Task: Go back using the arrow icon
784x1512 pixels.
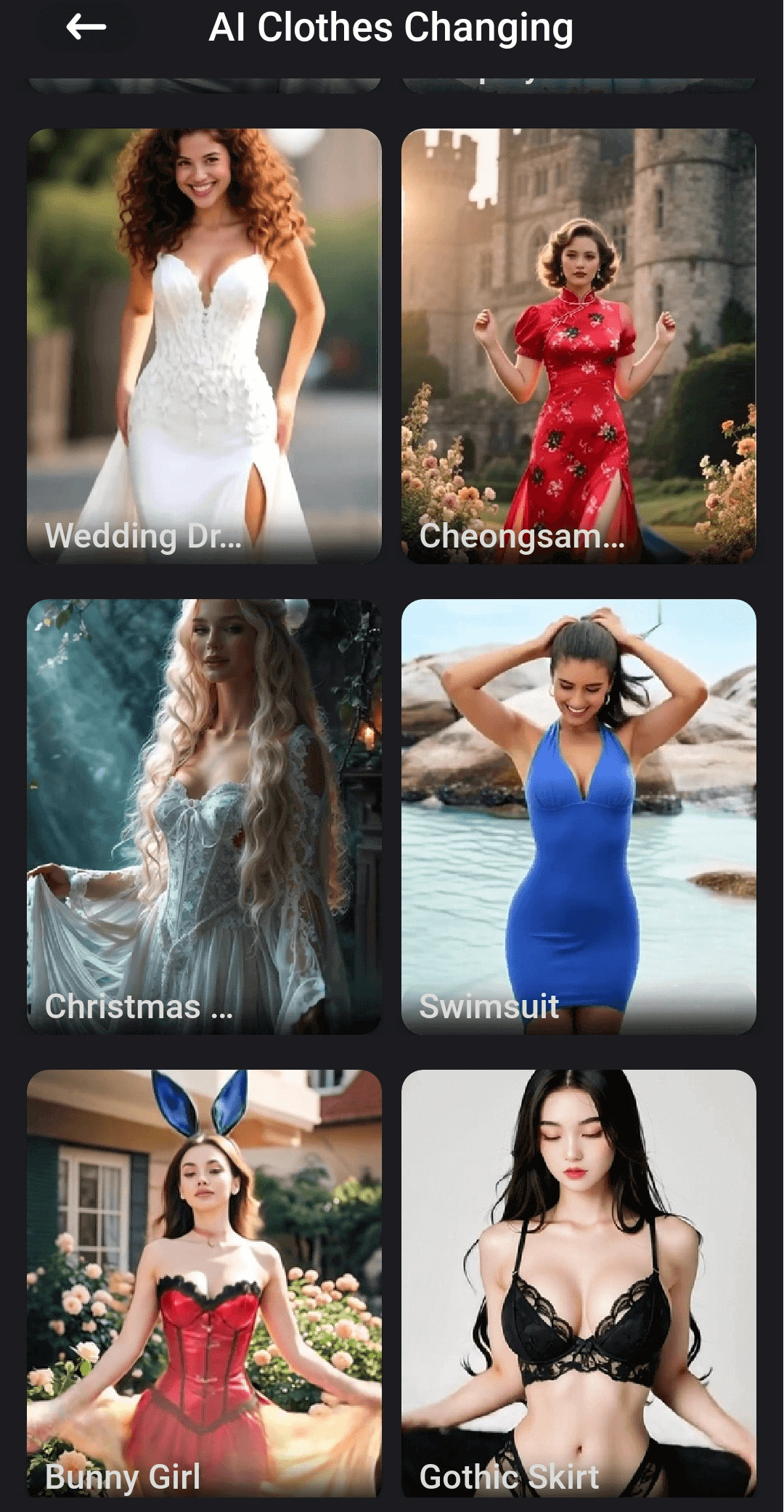Action: tap(86, 28)
